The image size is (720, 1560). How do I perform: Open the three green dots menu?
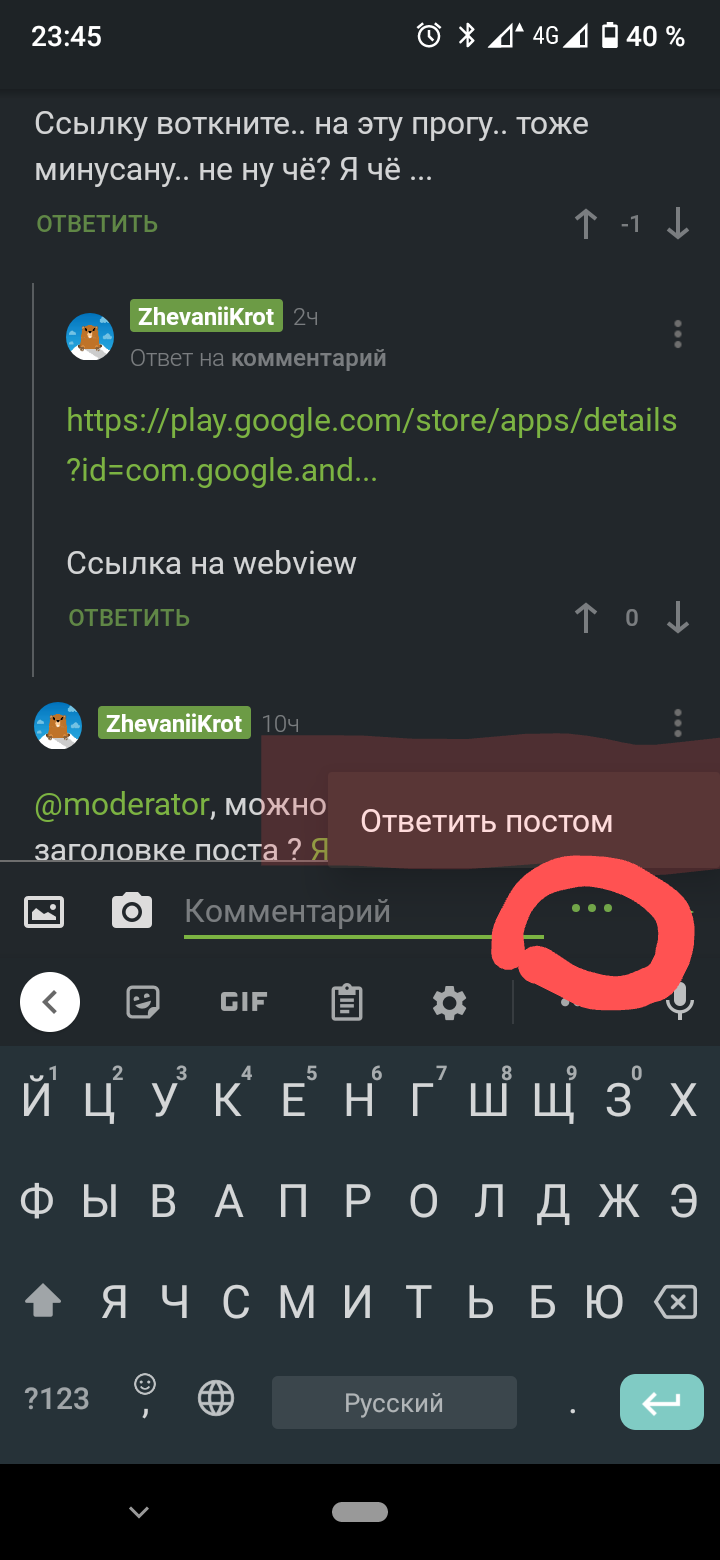(x=592, y=908)
